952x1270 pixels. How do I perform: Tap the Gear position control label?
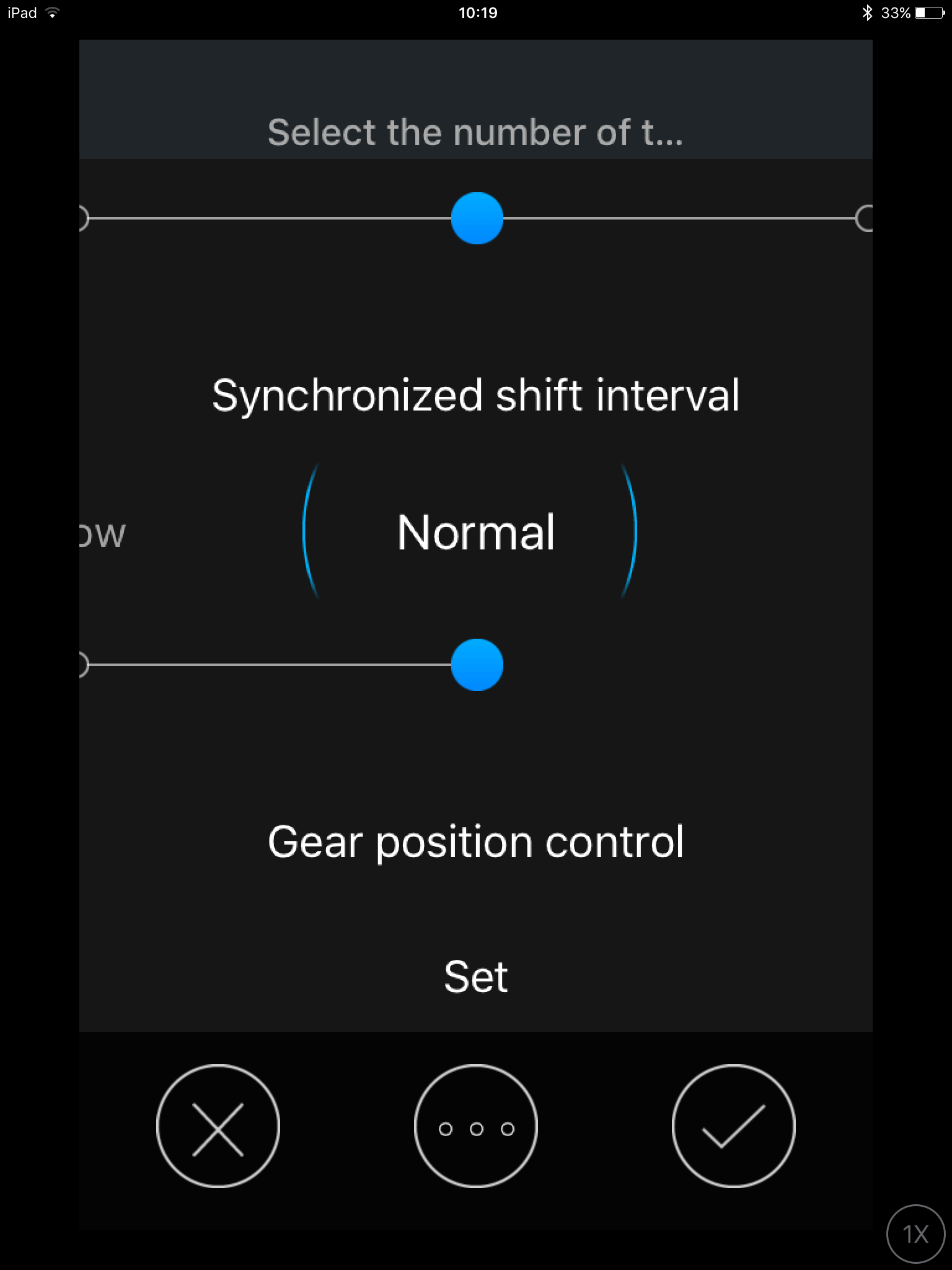476,840
